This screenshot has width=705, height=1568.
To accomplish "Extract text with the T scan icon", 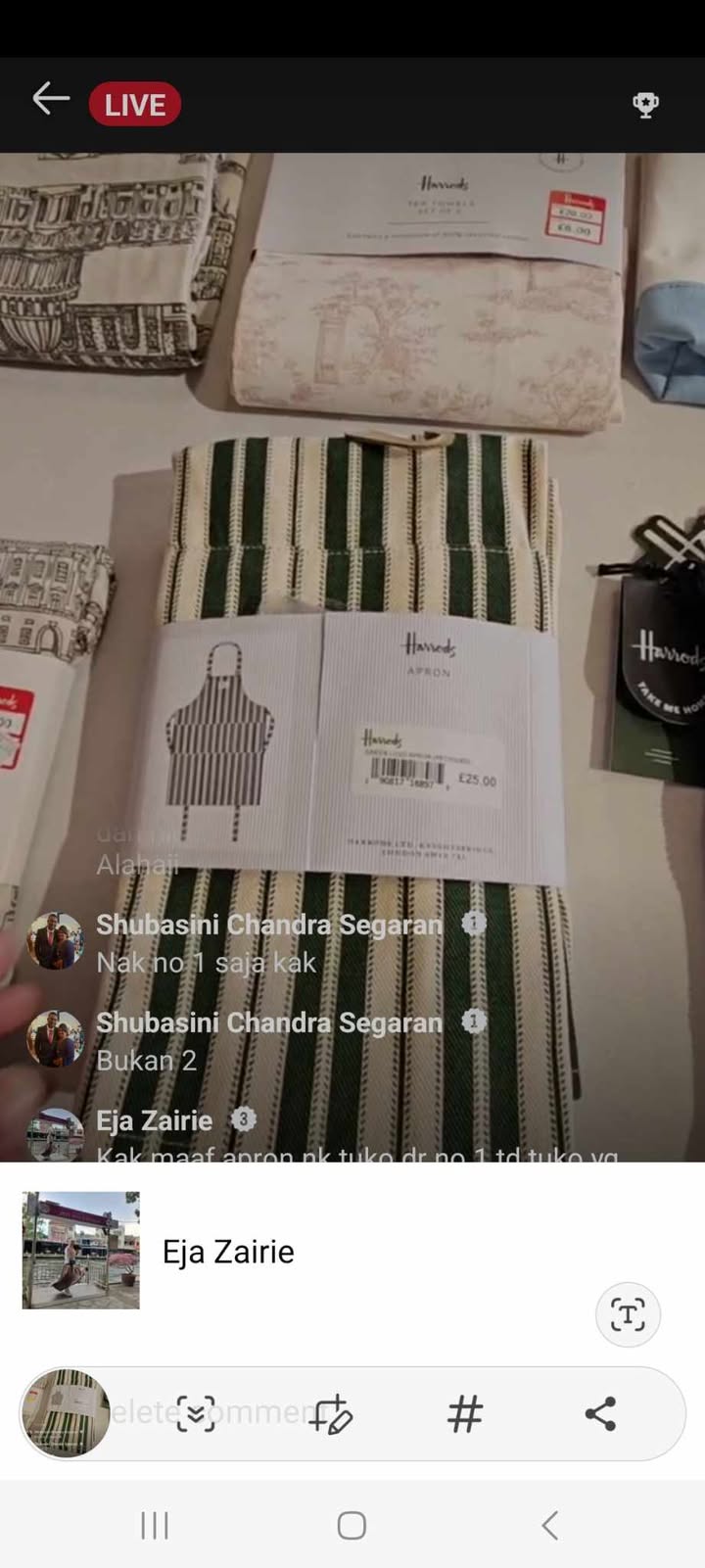I will click(627, 1313).
